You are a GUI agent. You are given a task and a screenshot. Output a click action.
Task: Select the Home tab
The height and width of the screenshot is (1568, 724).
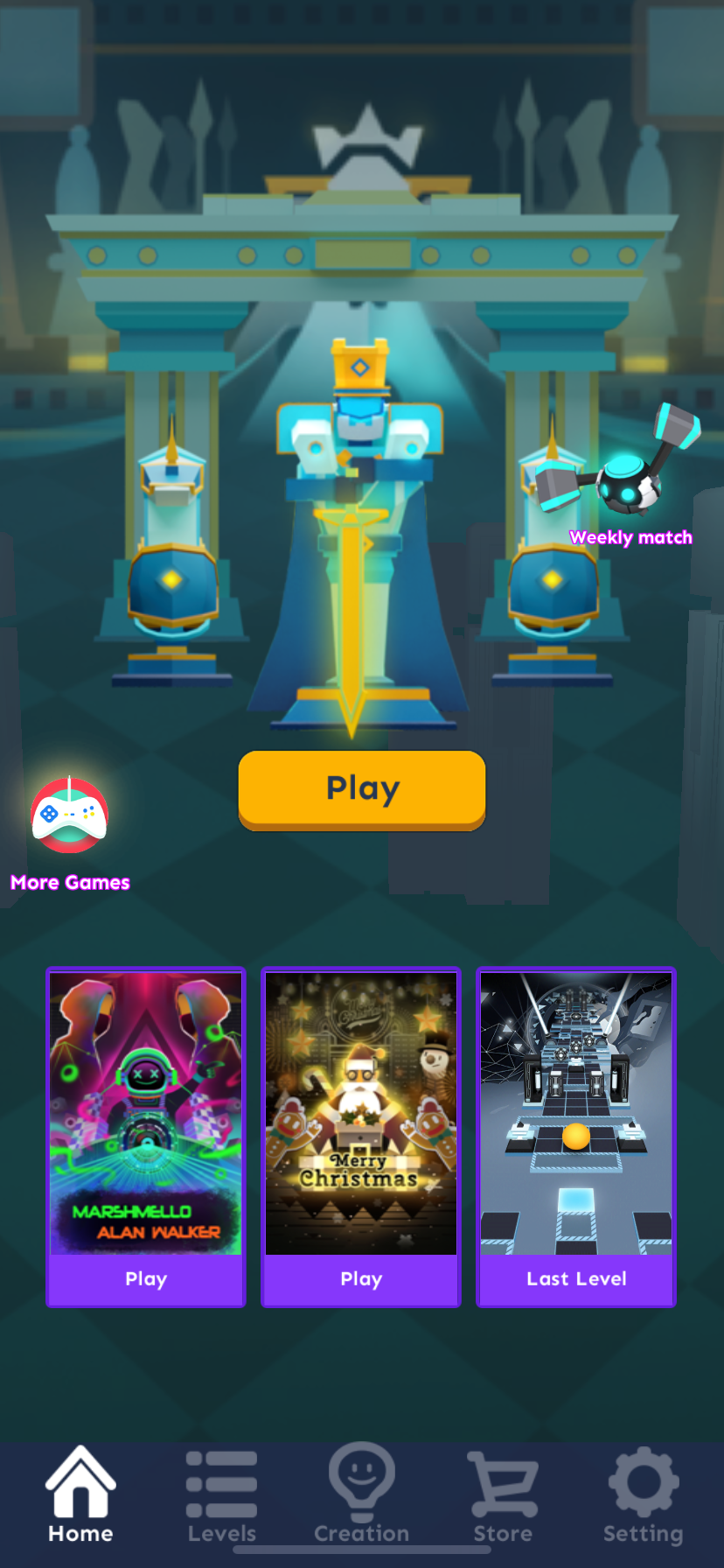pos(80,1494)
